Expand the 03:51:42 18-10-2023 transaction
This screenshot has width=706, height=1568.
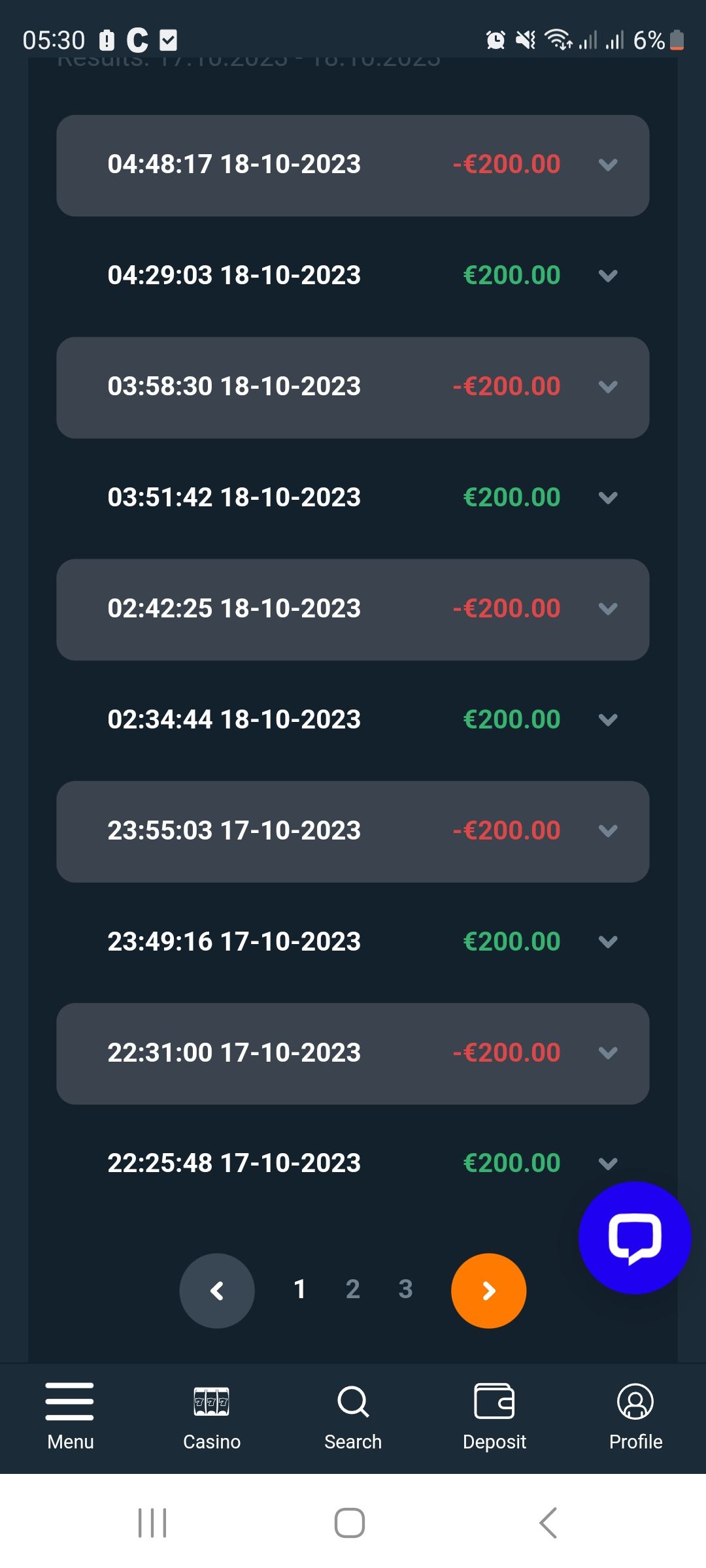point(607,498)
